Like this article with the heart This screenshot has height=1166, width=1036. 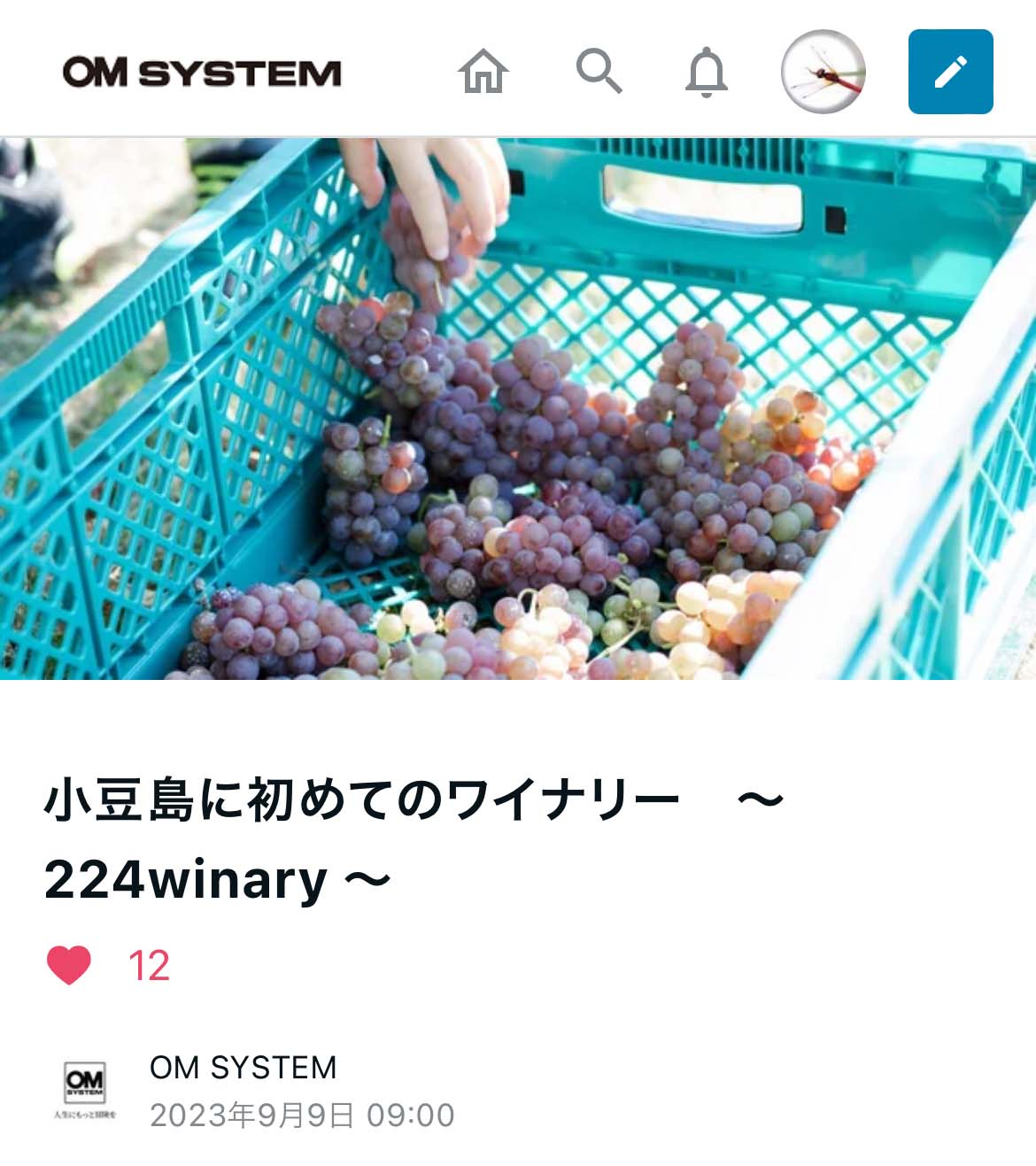pyautogui.click(x=69, y=964)
